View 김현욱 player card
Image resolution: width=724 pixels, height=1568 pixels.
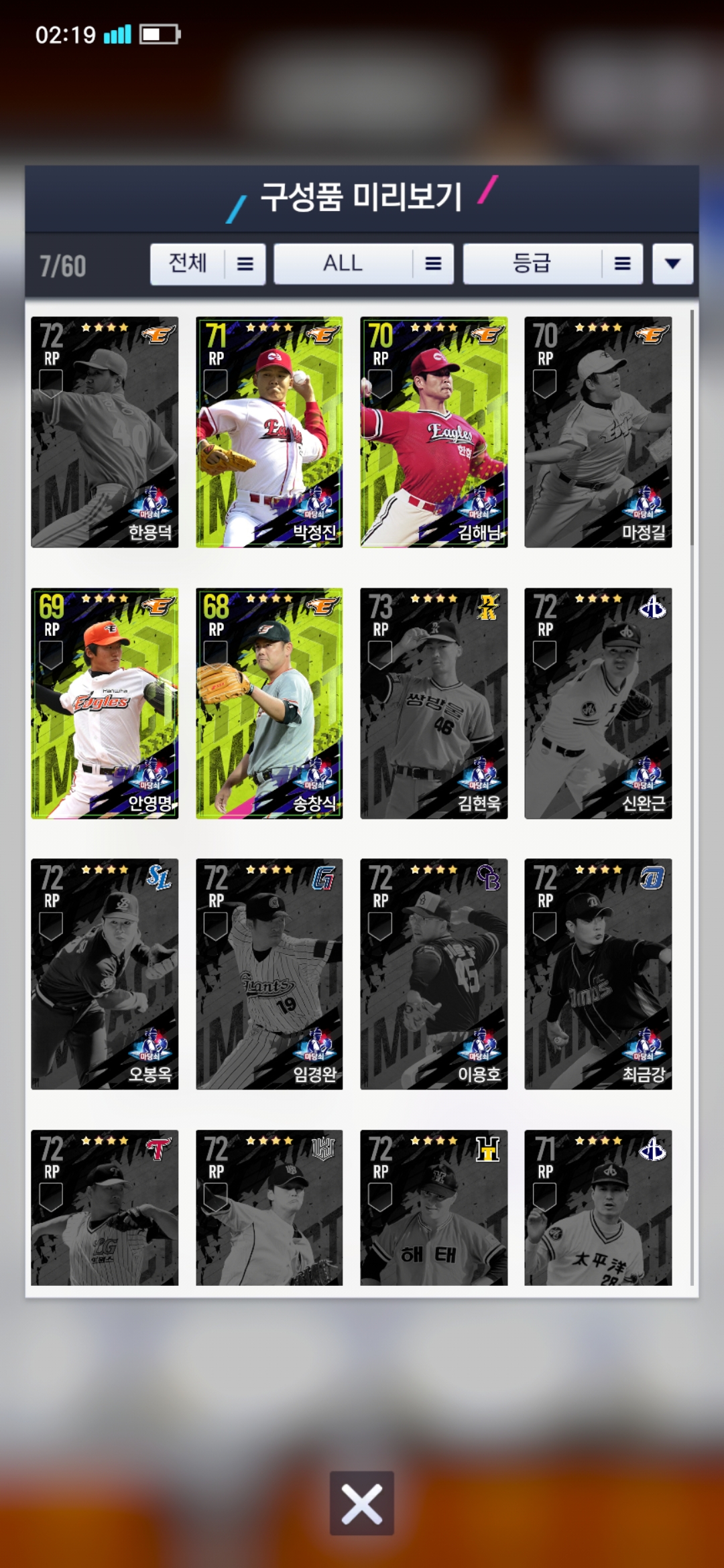click(434, 703)
